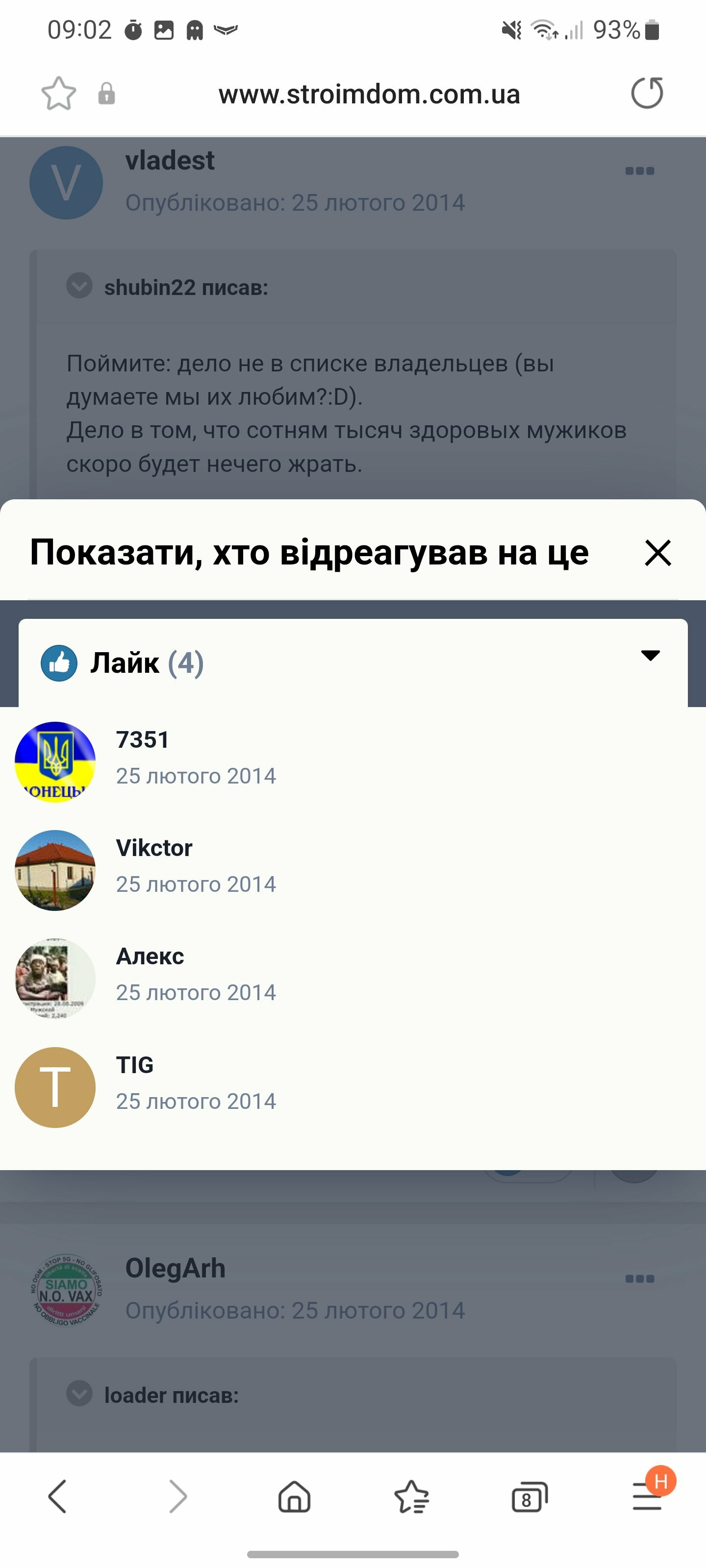Go to the browser home page
The image size is (706, 1568).
point(294,1497)
